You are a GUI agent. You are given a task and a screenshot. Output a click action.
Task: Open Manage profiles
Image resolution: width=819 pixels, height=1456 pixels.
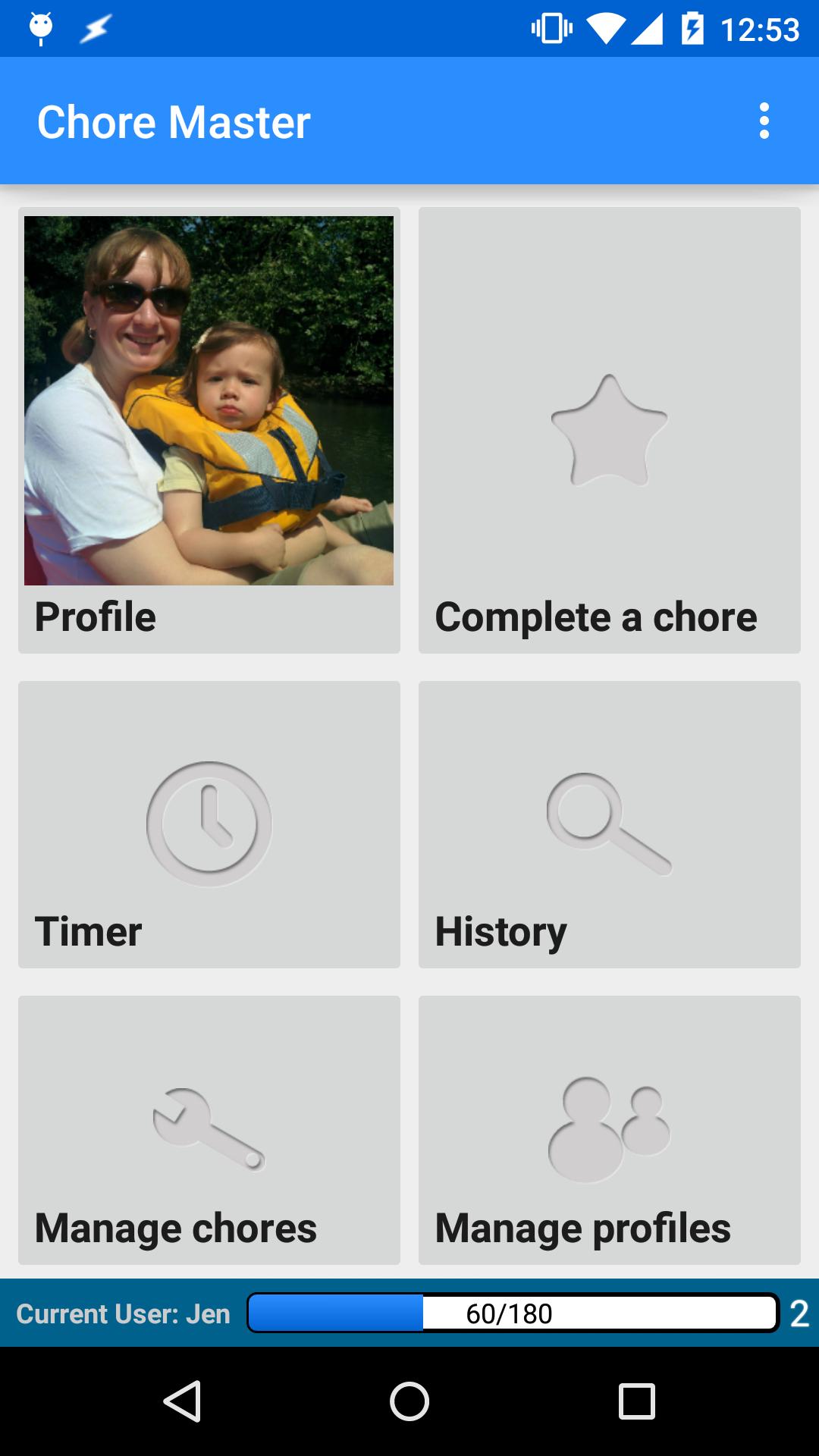pyautogui.click(x=610, y=1130)
